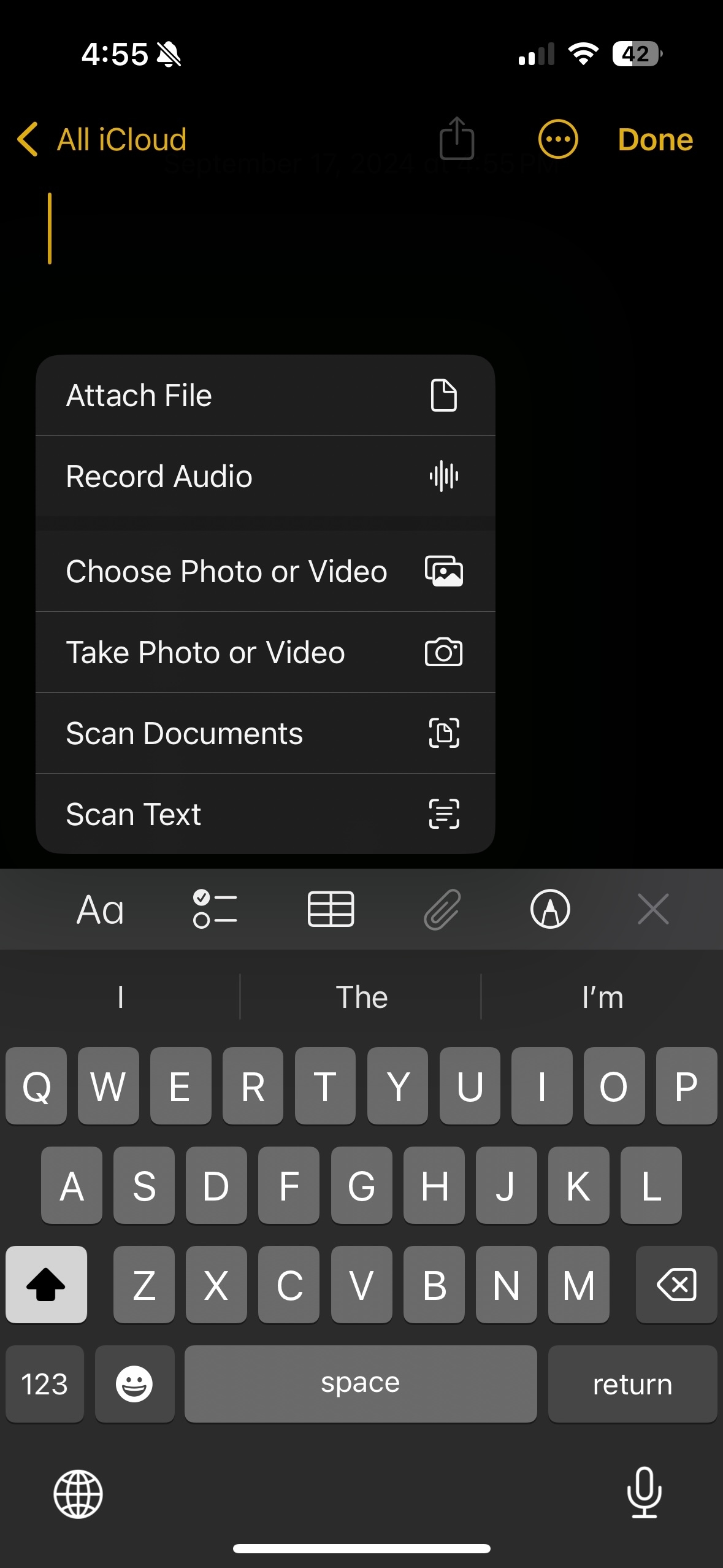Insert the suggested word "The"

pos(361,997)
